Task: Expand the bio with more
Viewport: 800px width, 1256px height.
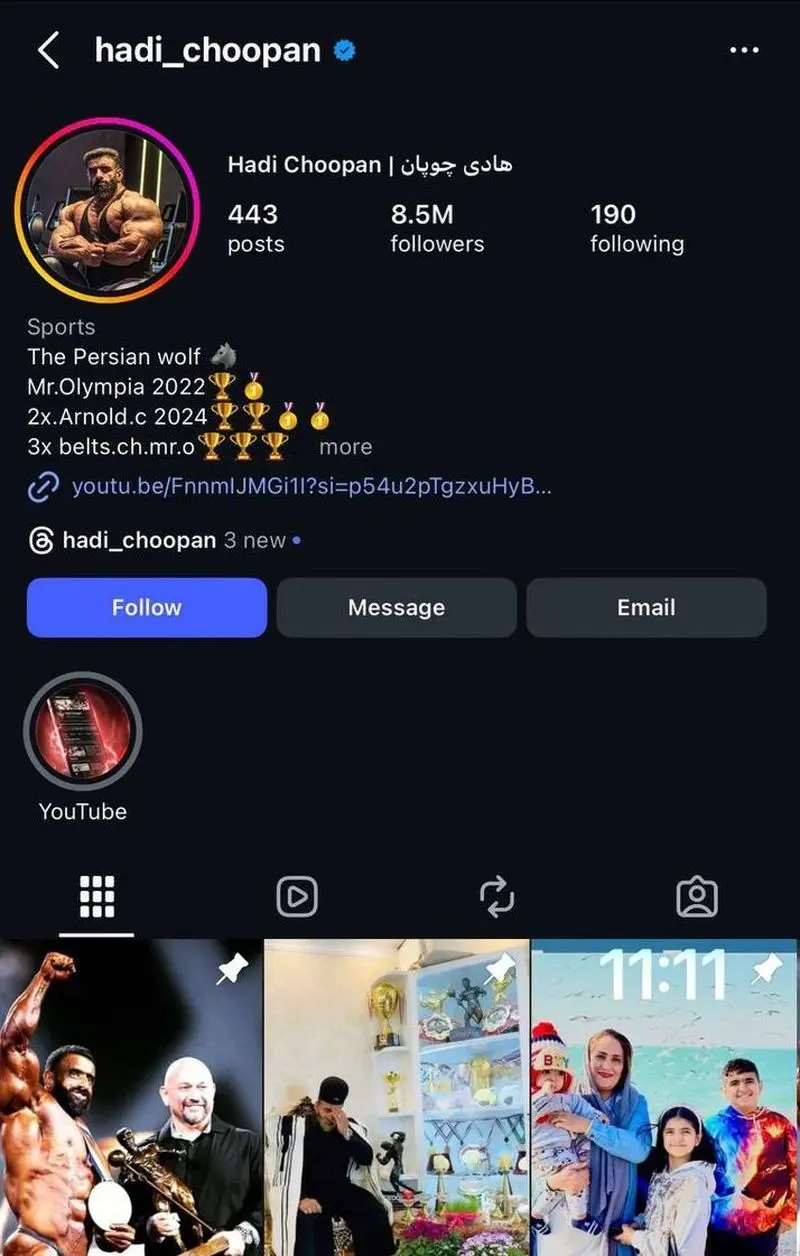Action: 345,447
